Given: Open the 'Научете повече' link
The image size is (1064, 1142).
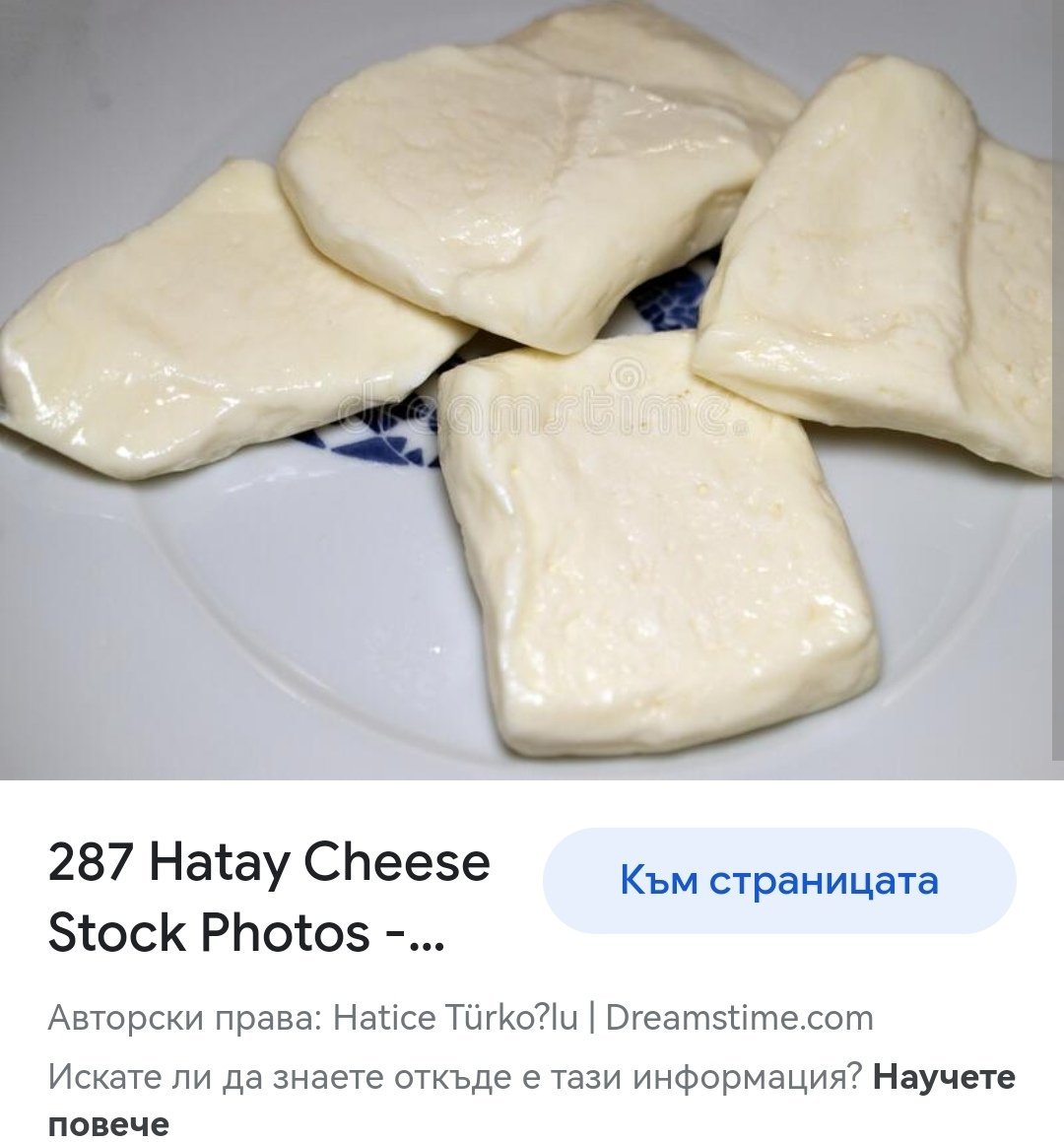Looking at the screenshot, I should click(x=943, y=1078).
